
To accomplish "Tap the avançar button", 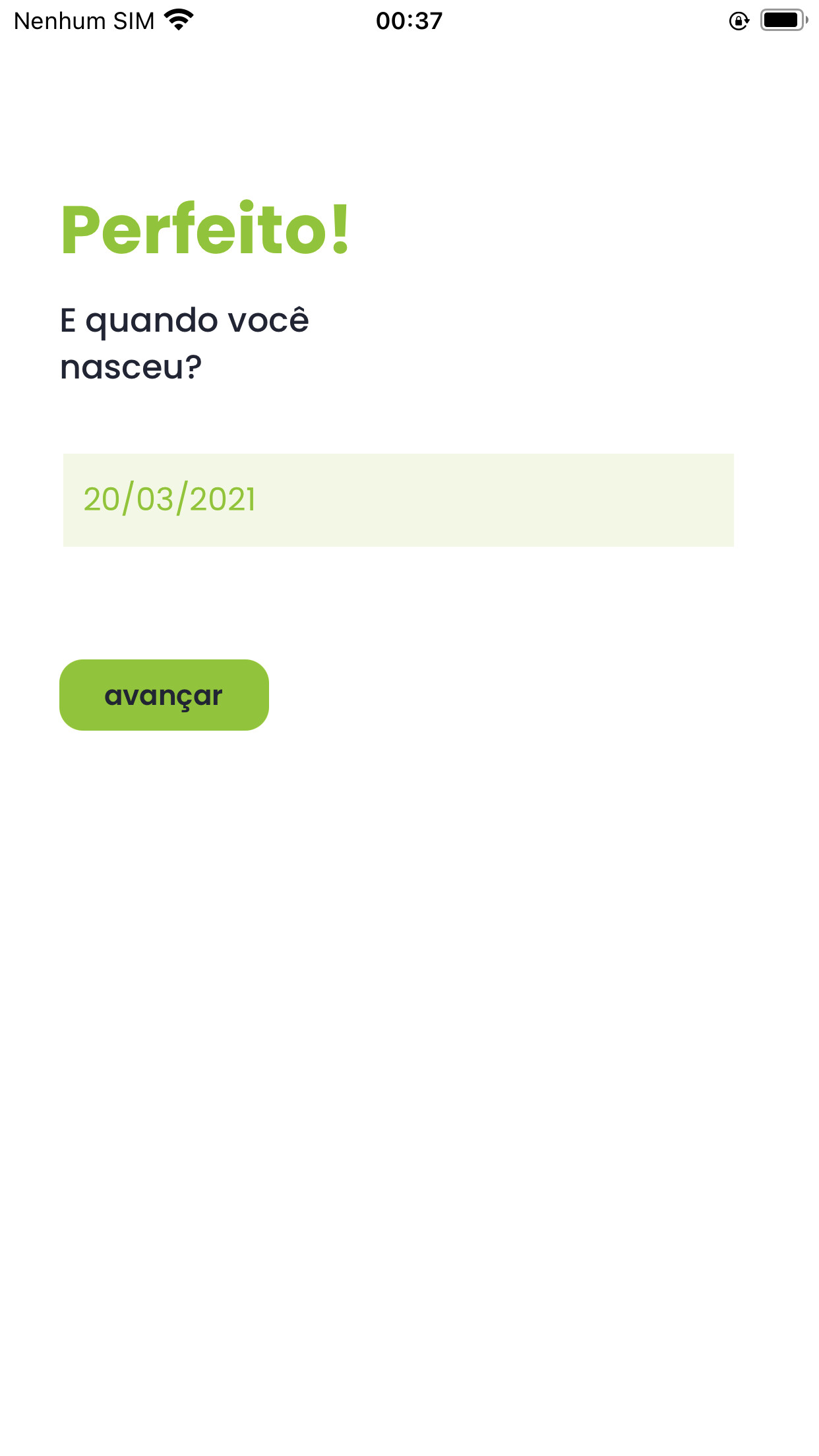I will coord(164,695).
